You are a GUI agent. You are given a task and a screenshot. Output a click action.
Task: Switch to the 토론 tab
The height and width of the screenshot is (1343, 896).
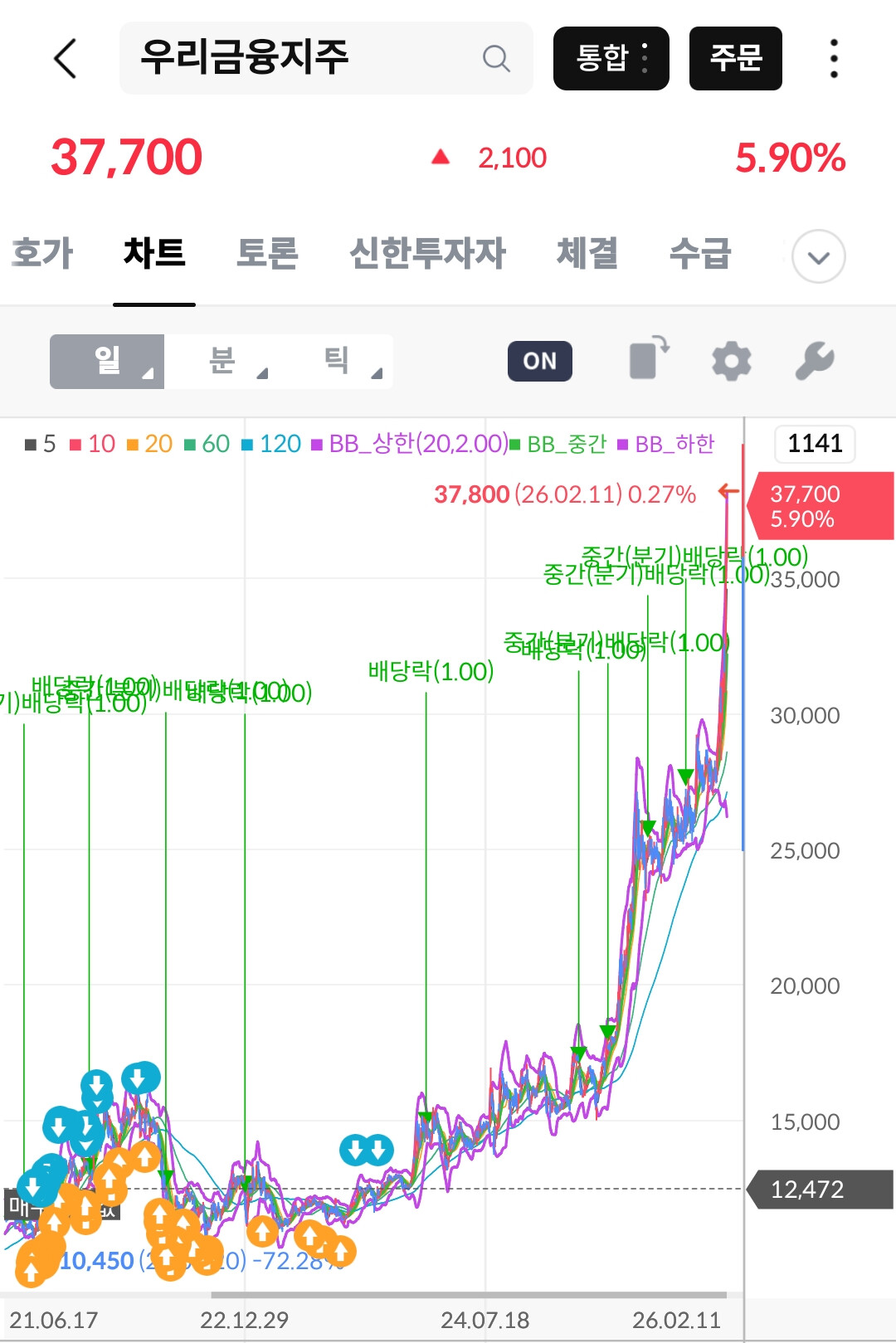pyautogui.click(x=267, y=253)
